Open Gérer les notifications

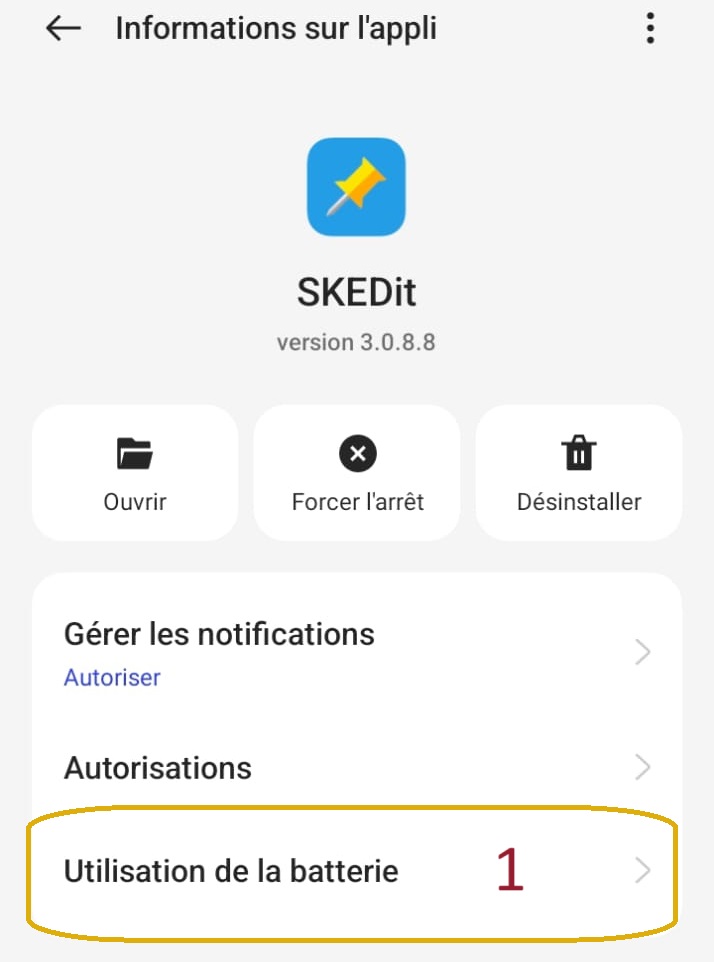357,653
